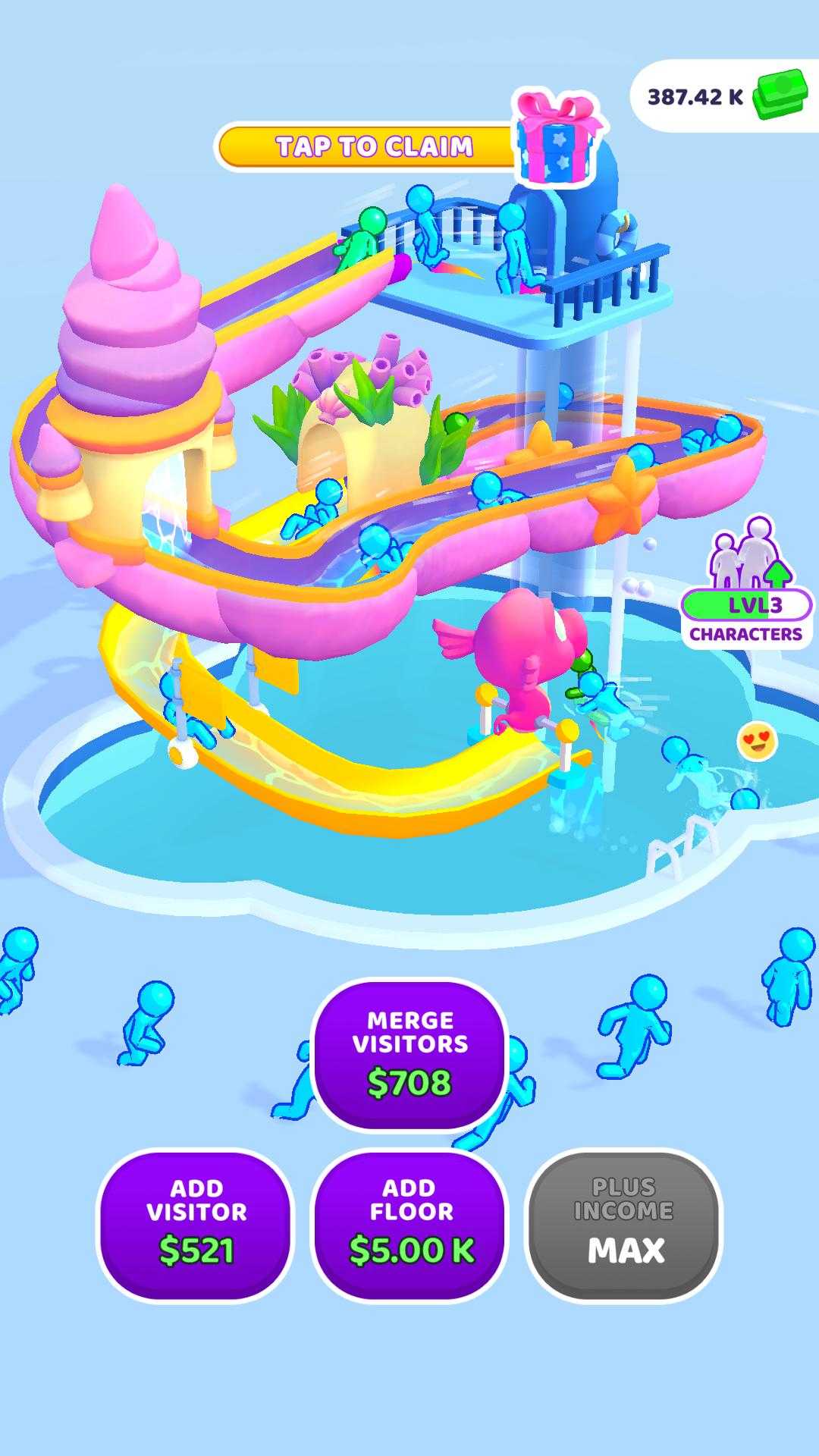Tap the maxed Plus Income button
Image resolution: width=819 pixels, height=1456 pixels.
623,1222
